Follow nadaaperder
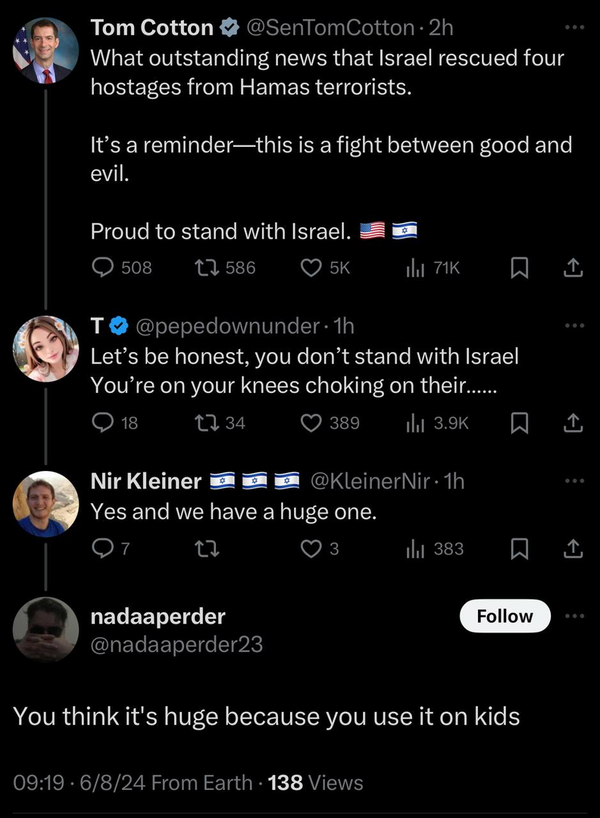Viewport: 600px width, 818px height. coord(504,616)
